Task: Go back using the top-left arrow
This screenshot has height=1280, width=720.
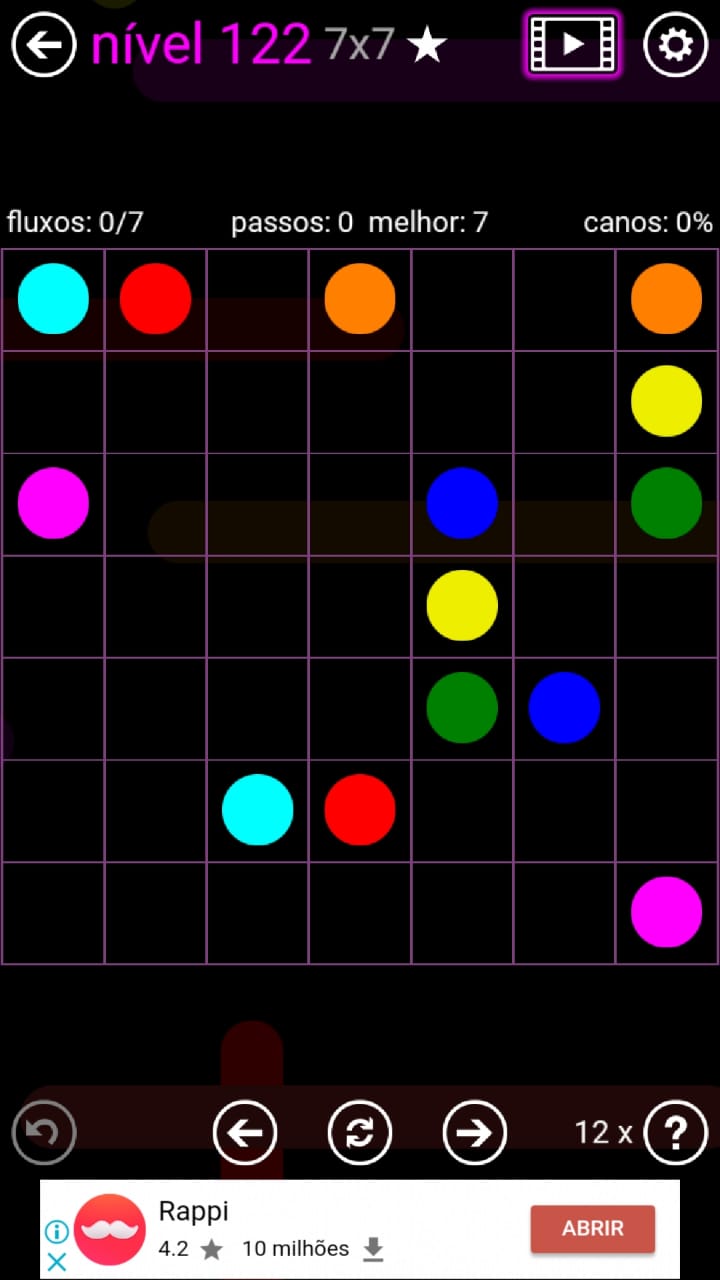Action: click(x=44, y=44)
